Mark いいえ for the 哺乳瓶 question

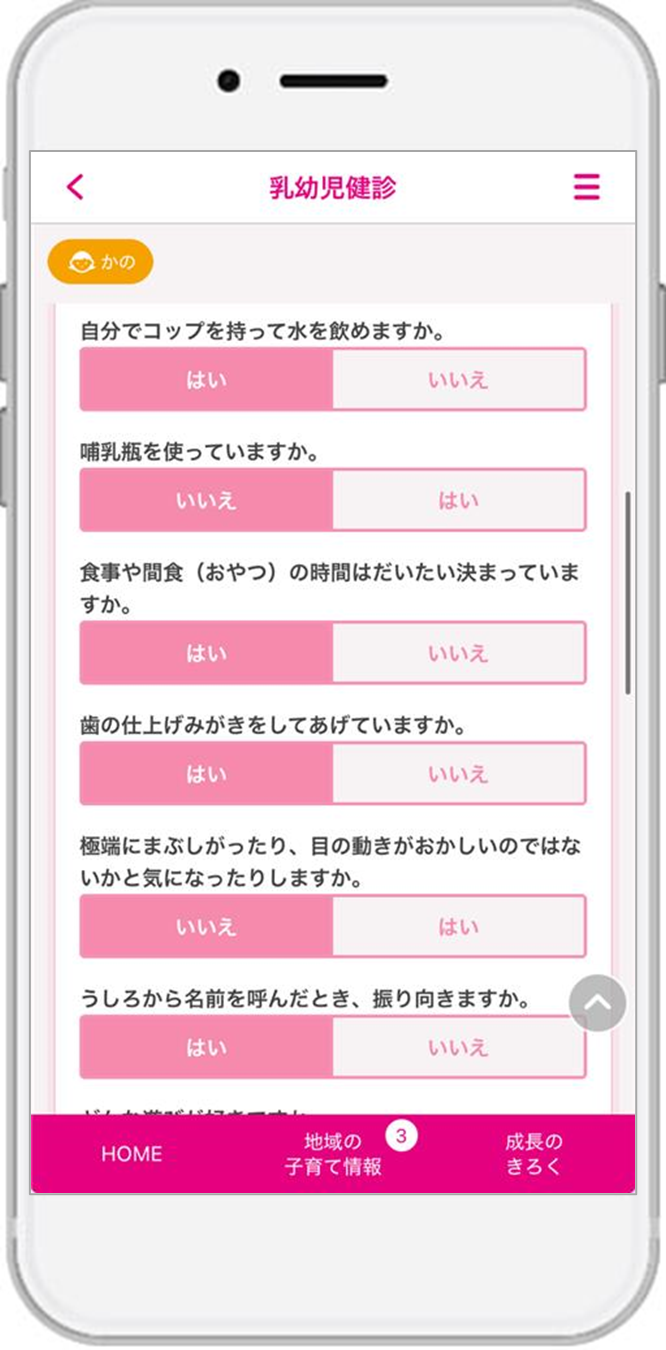click(x=206, y=500)
